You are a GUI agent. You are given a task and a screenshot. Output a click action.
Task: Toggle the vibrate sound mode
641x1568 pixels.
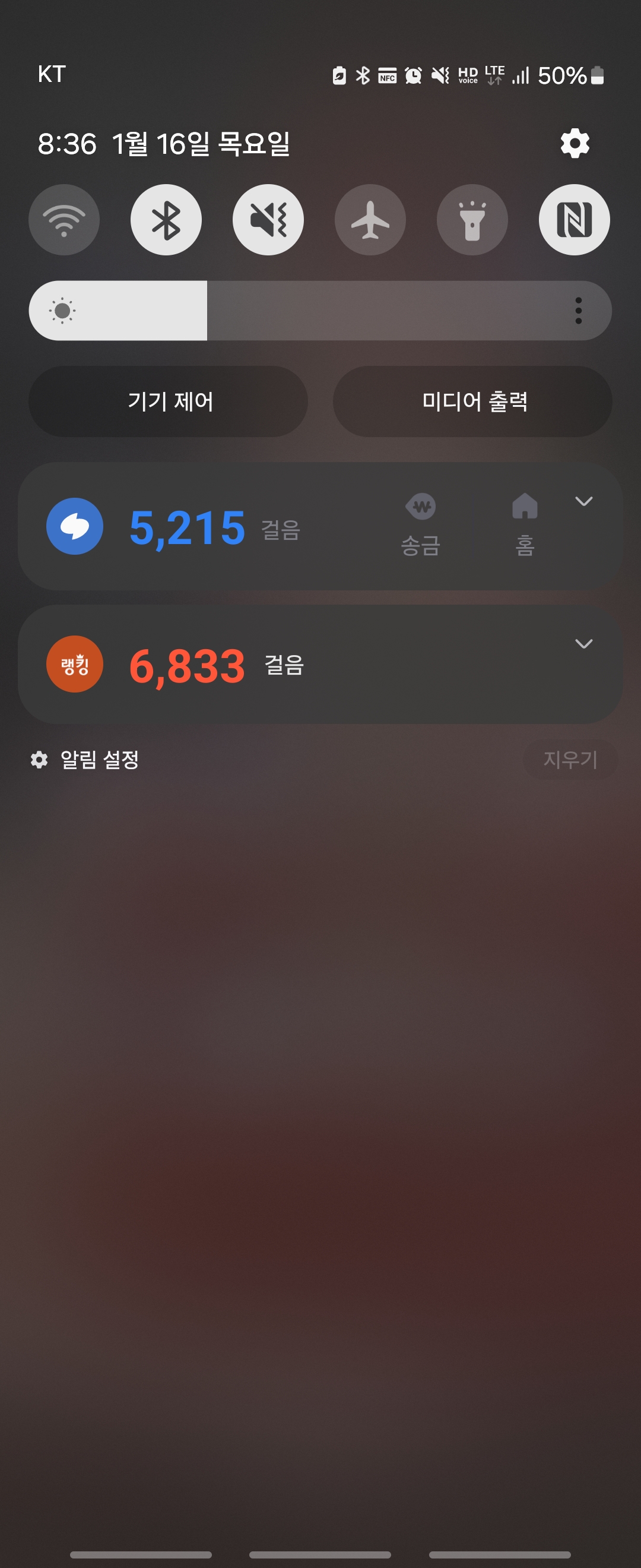coord(268,220)
